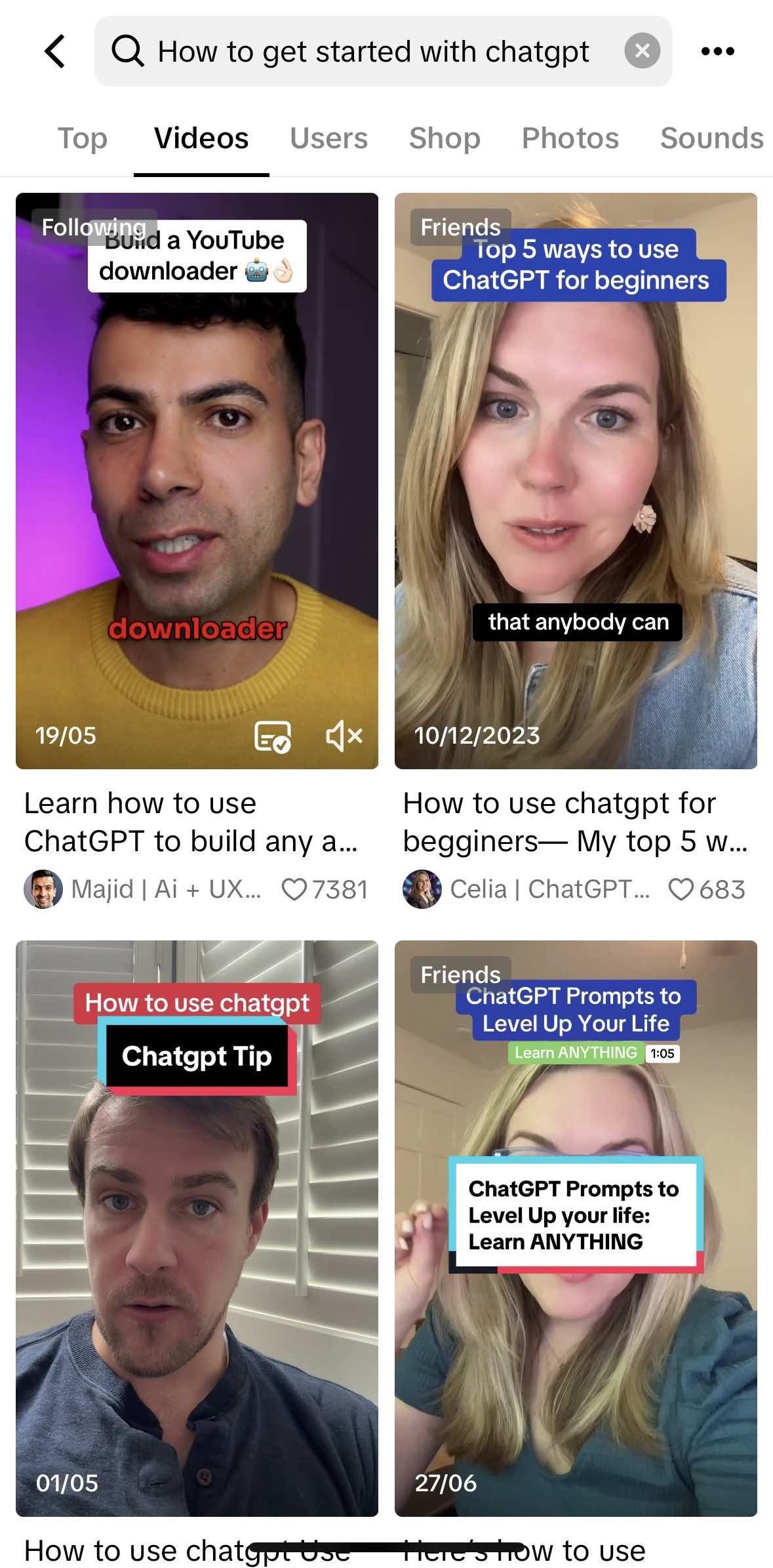
Task: Tap the search field to edit query
Action: point(372,51)
